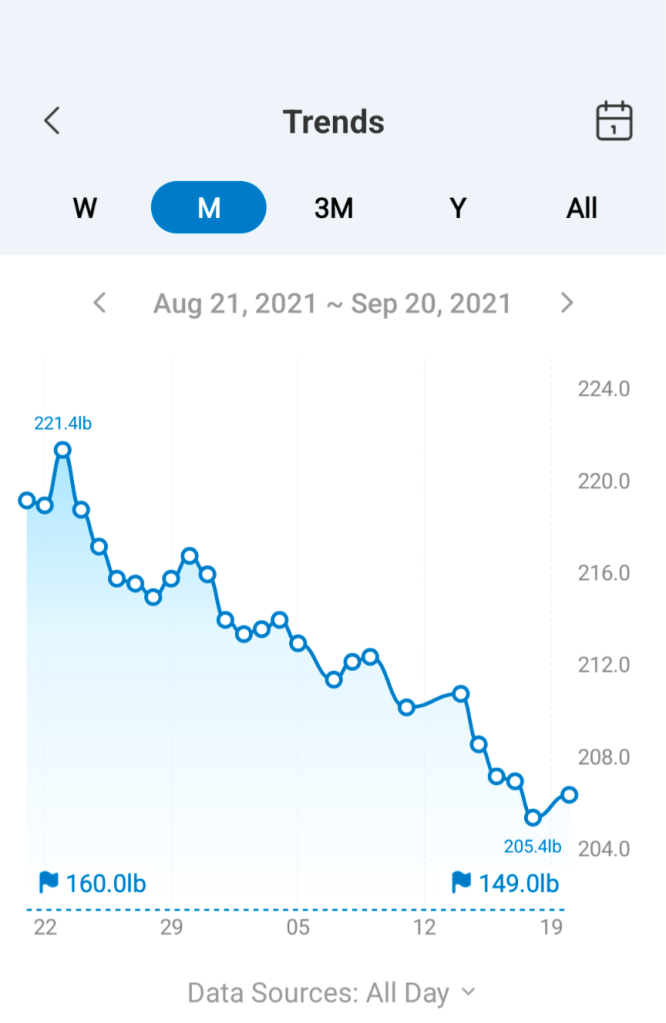Select the 221.4lb peak data point
666x1023 pixels.
coord(63,450)
